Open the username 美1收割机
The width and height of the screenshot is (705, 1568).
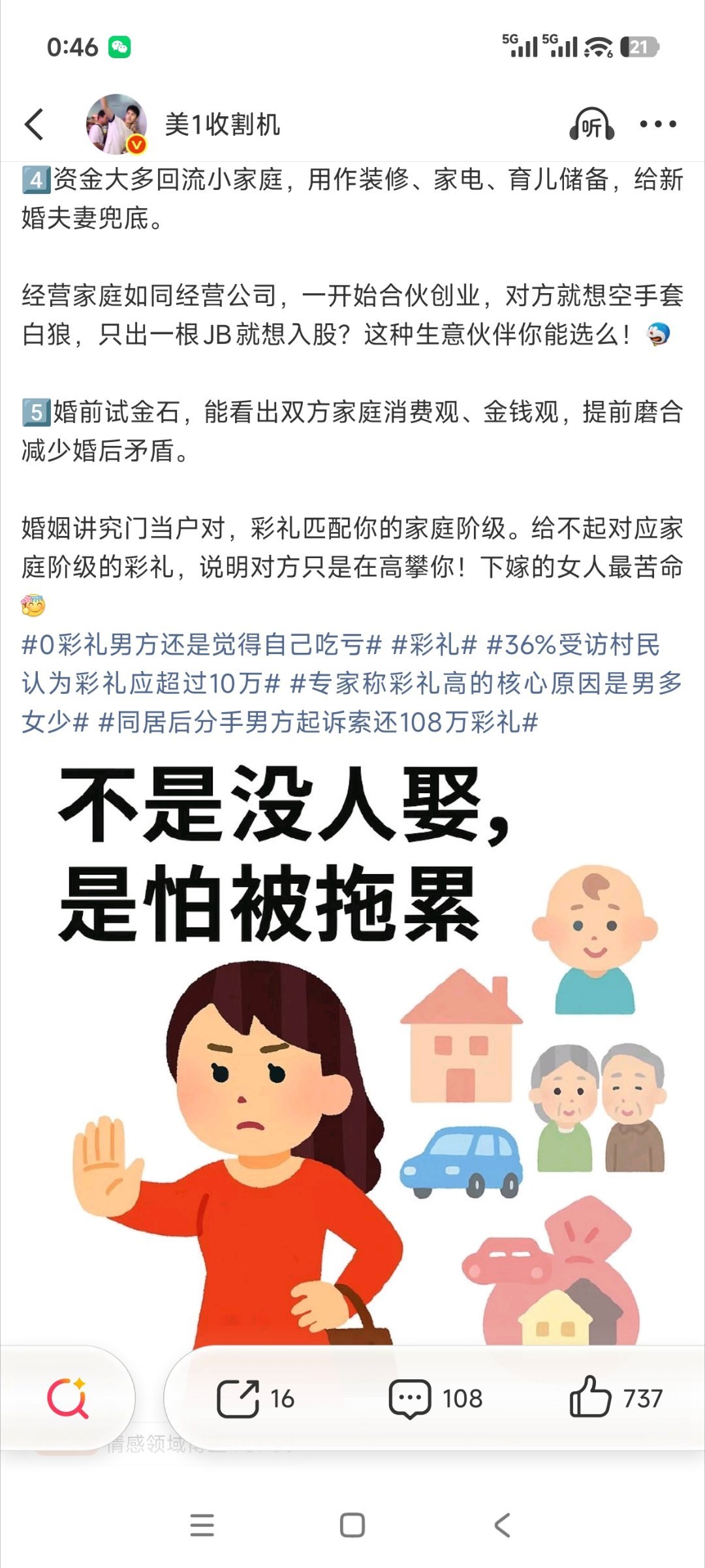[223, 124]
